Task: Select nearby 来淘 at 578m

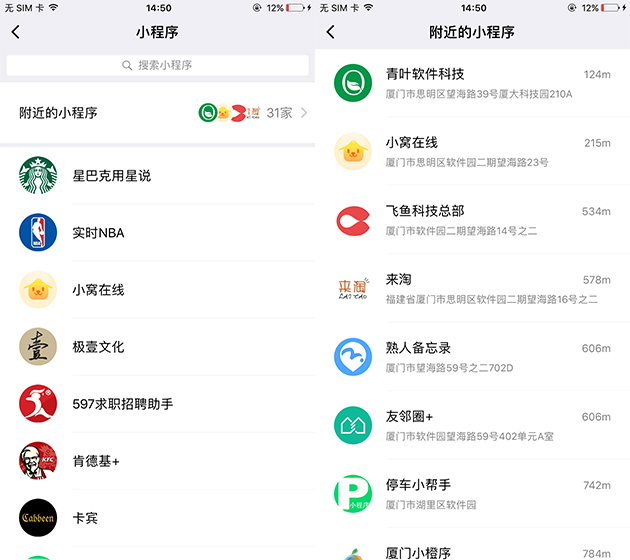Action: pyautogui.click(x=472, y=288)
